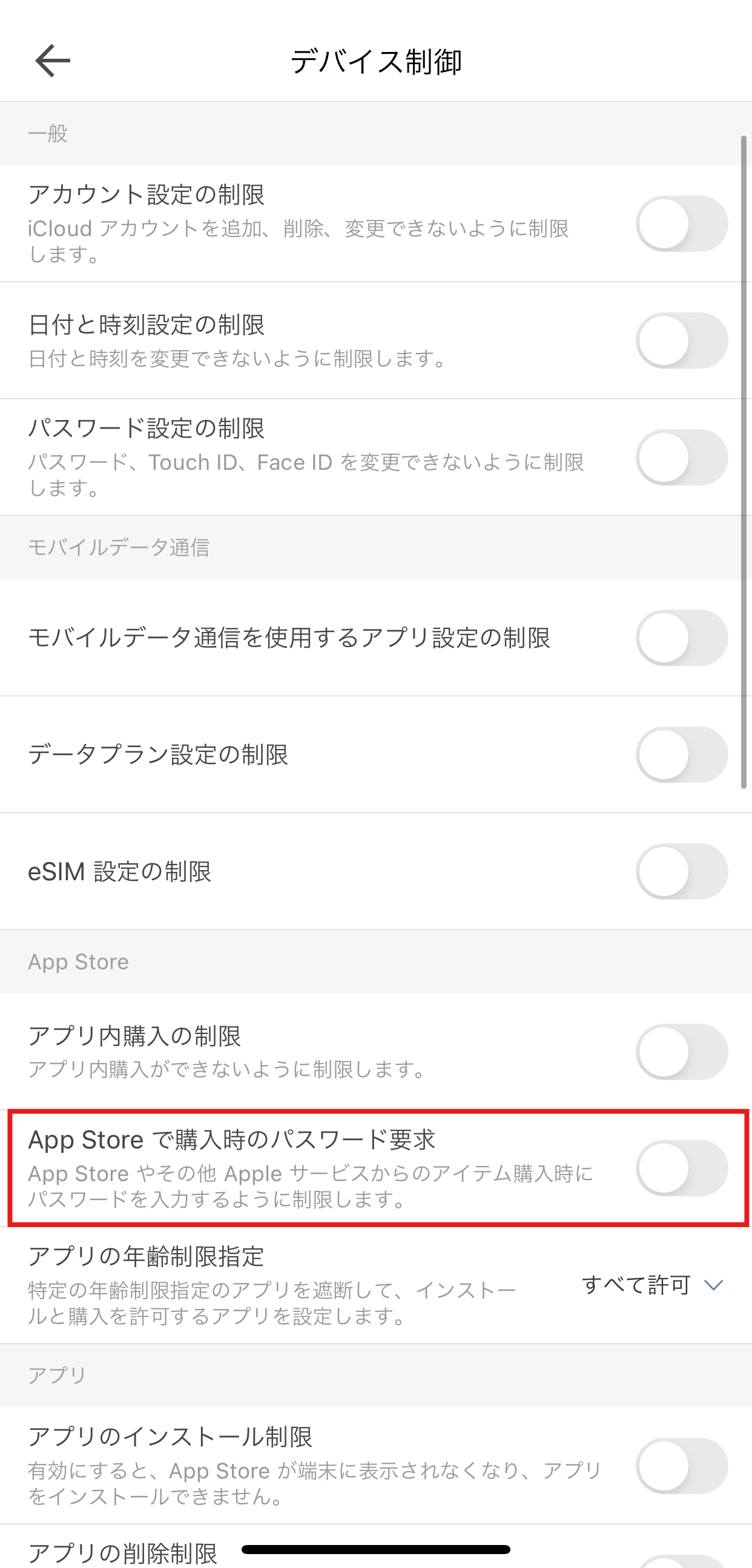Enable アプリのインストール制限 toggle

pyautogui.click(x=681, y=1466)
